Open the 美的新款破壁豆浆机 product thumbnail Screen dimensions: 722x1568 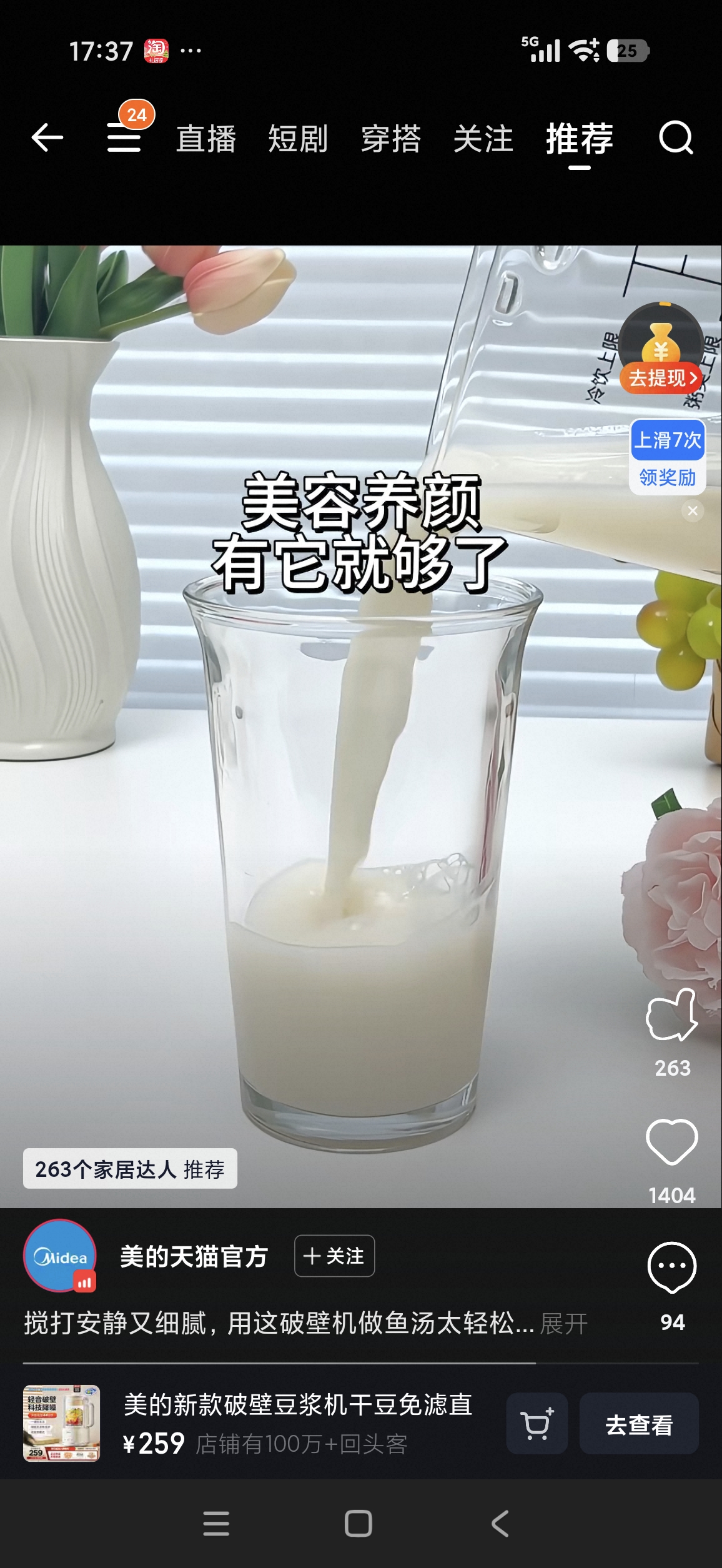[x=61, y=1424]
